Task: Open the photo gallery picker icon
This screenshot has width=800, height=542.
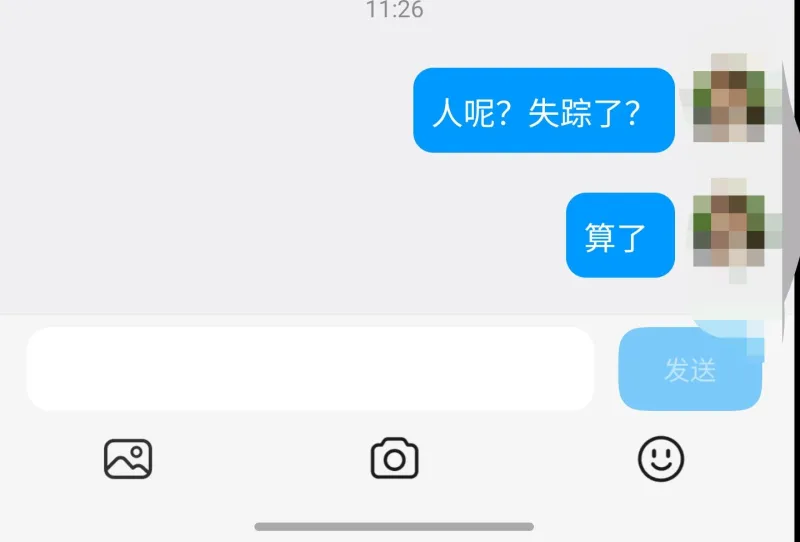Action: coord(128,459)
